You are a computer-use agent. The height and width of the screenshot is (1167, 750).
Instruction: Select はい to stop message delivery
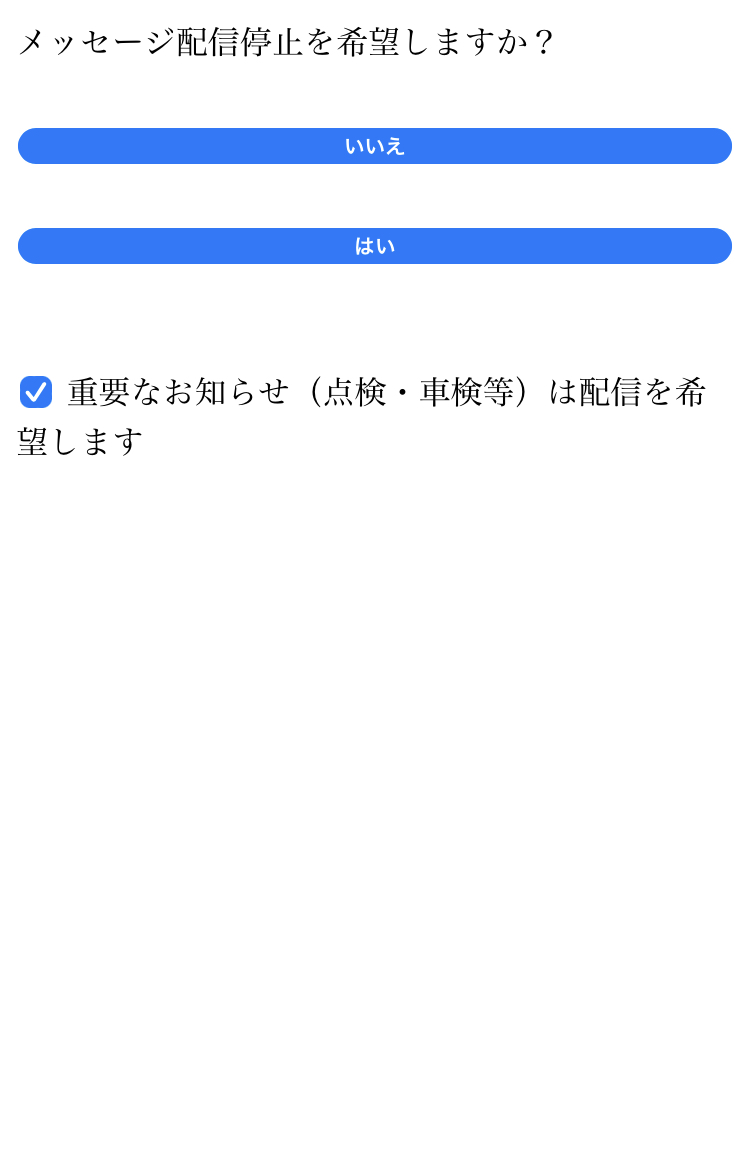pos(375,246)
